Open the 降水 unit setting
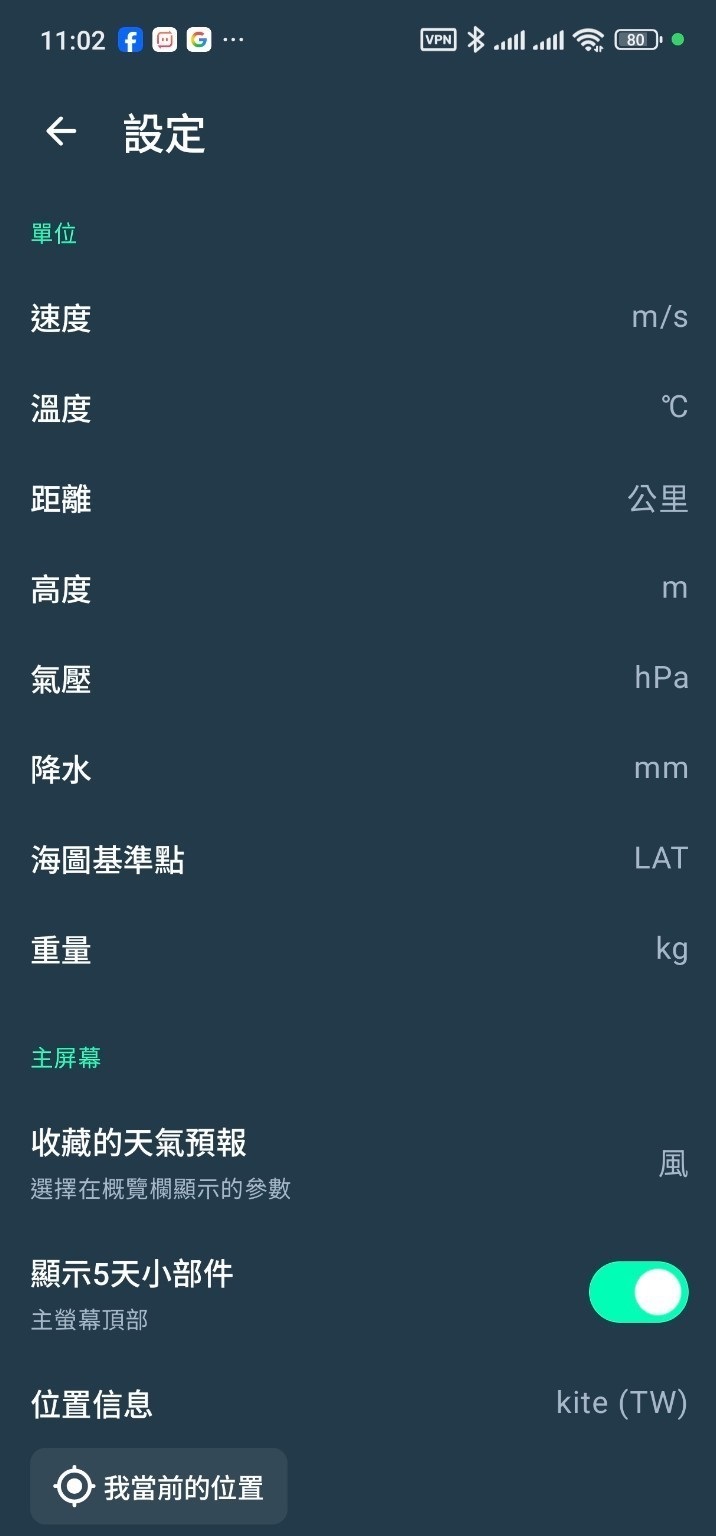Image resolution: width=716 pixels, height=1536 pixels. (358, 769)
